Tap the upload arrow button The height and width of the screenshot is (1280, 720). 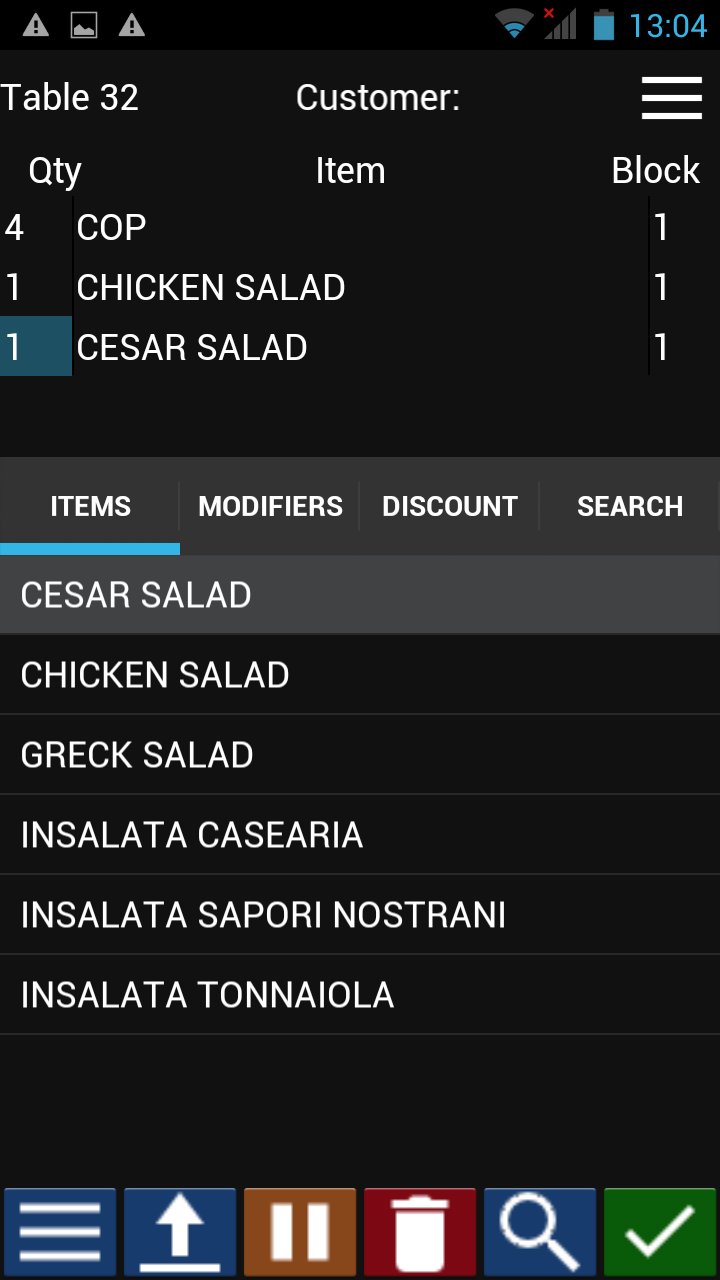(180, 1232)
